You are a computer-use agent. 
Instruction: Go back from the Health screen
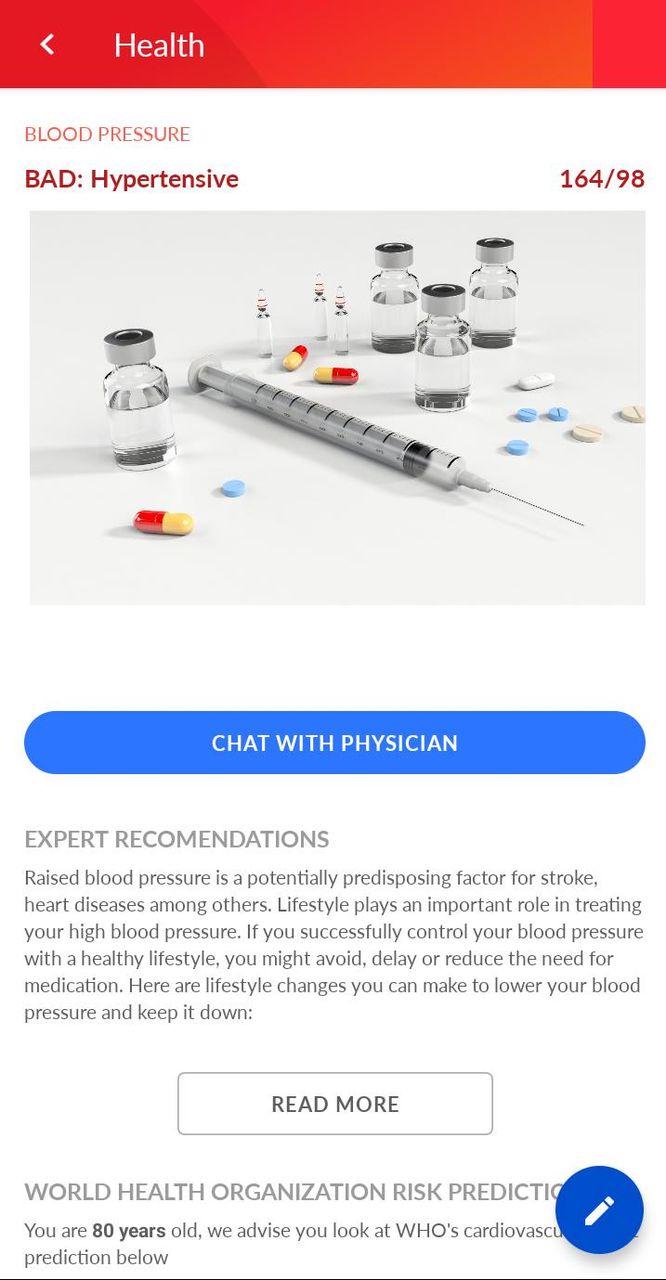click(x=47, y=45)
